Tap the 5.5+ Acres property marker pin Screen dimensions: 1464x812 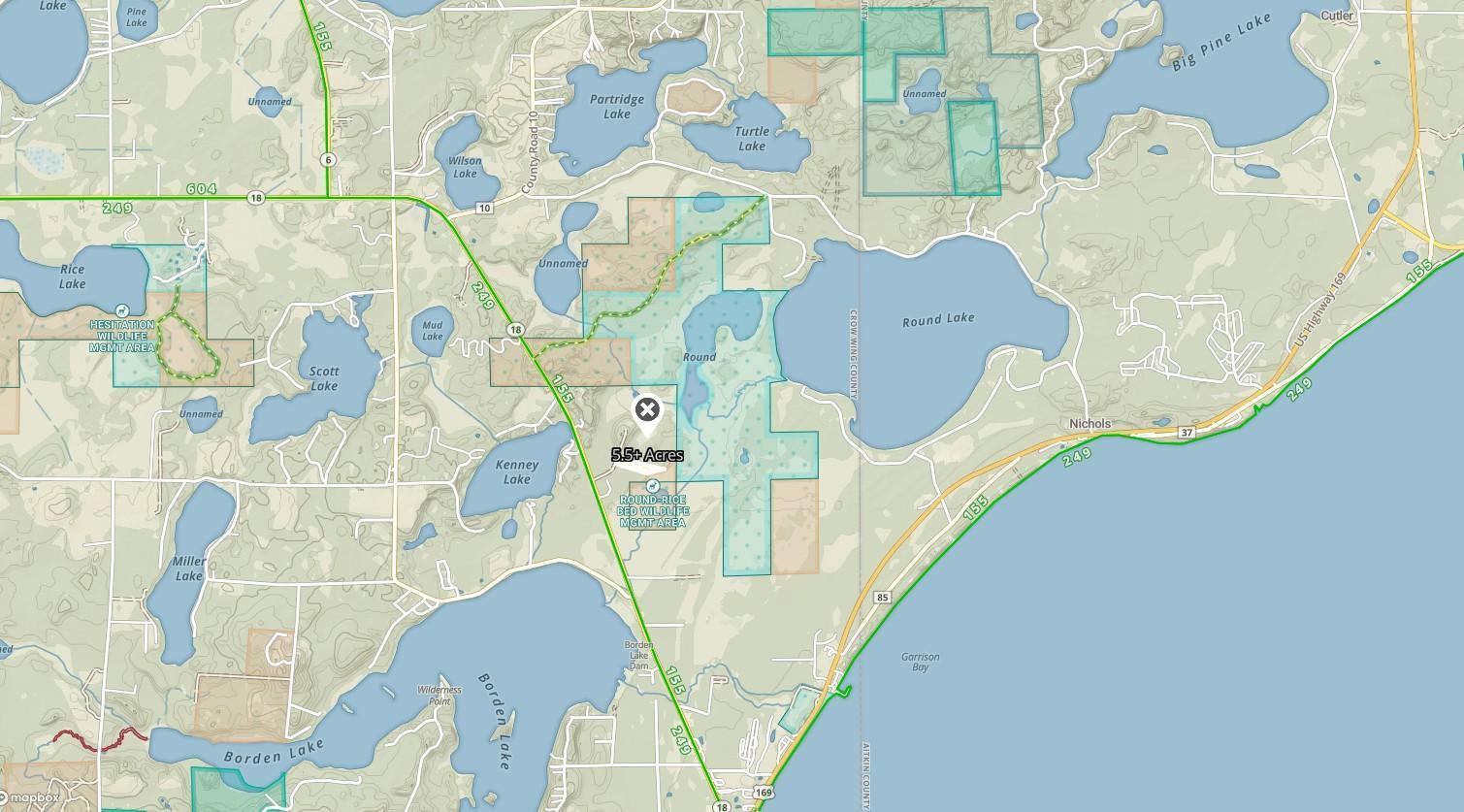(x=647, y=411)
